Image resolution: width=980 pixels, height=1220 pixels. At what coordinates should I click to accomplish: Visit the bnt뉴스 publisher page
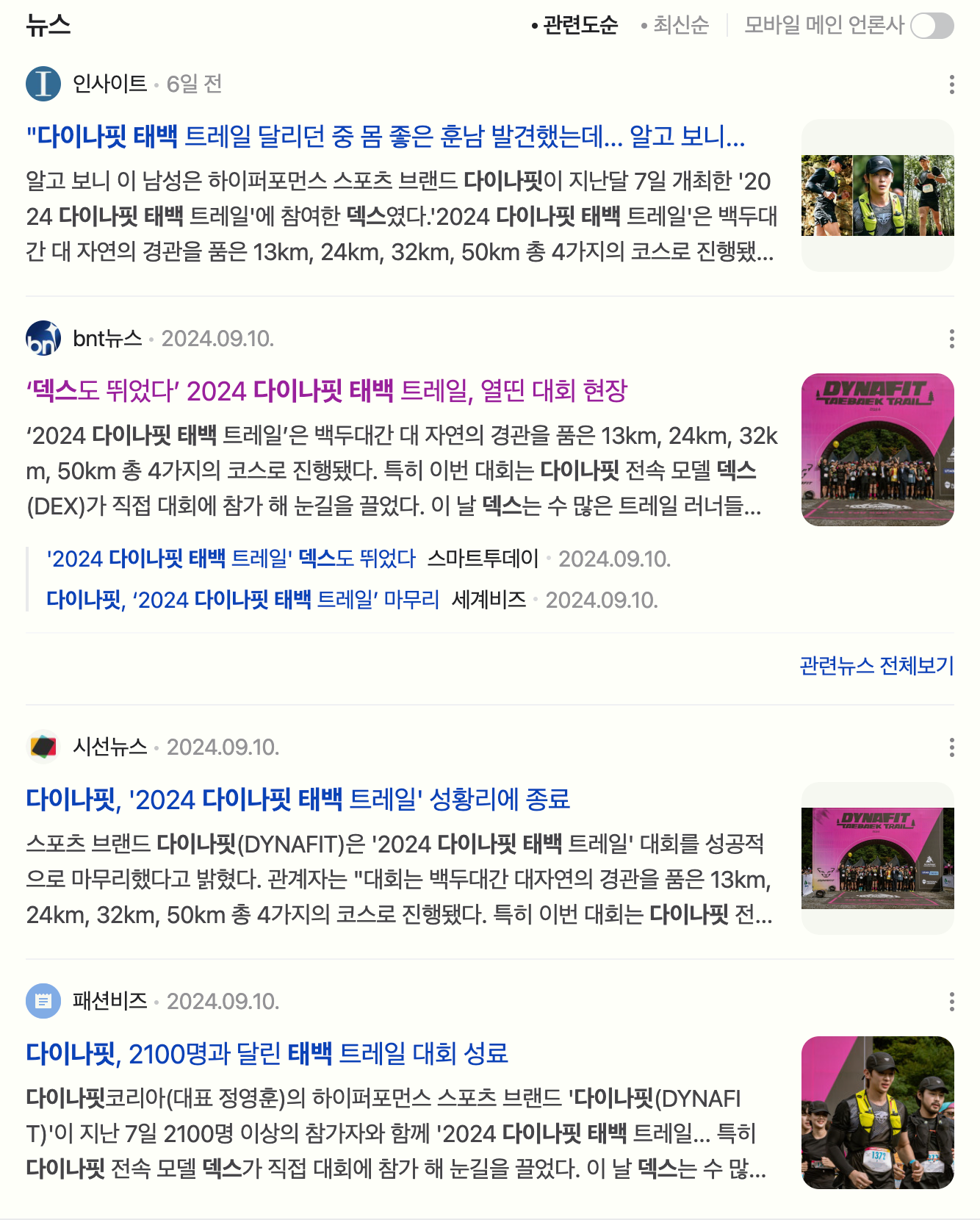point(107,339)
